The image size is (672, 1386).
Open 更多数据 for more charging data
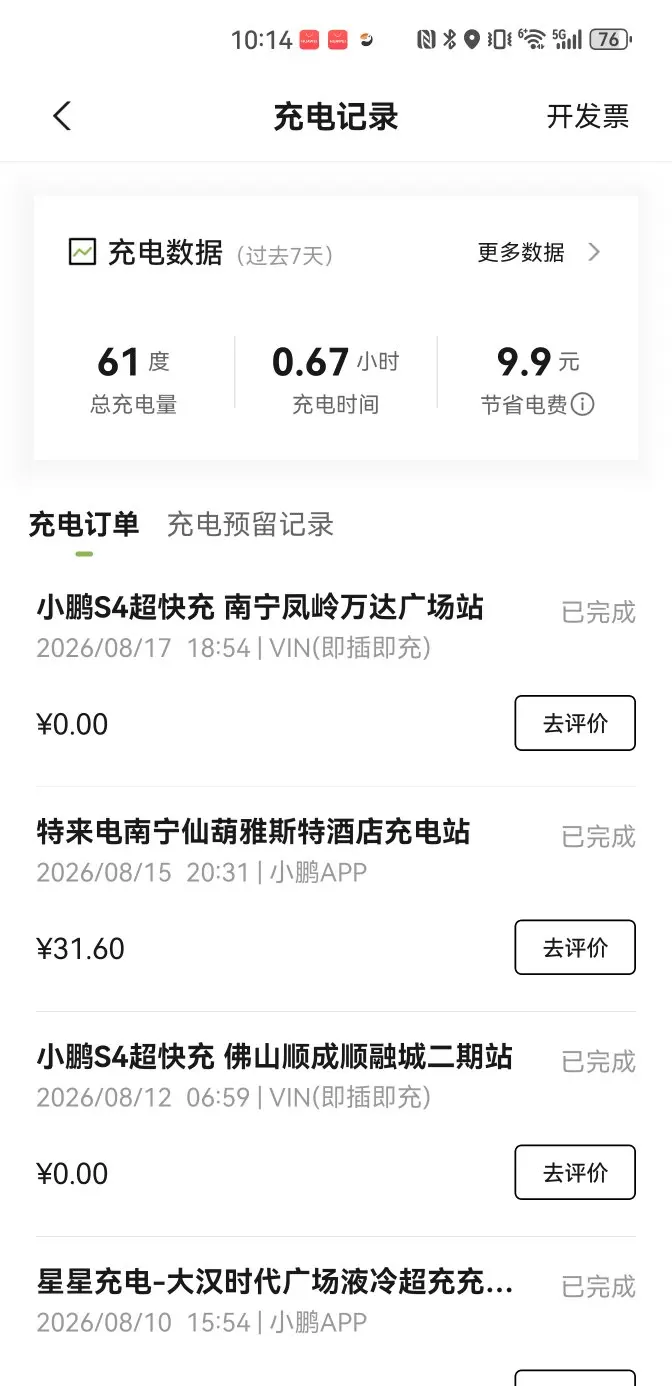539,252
